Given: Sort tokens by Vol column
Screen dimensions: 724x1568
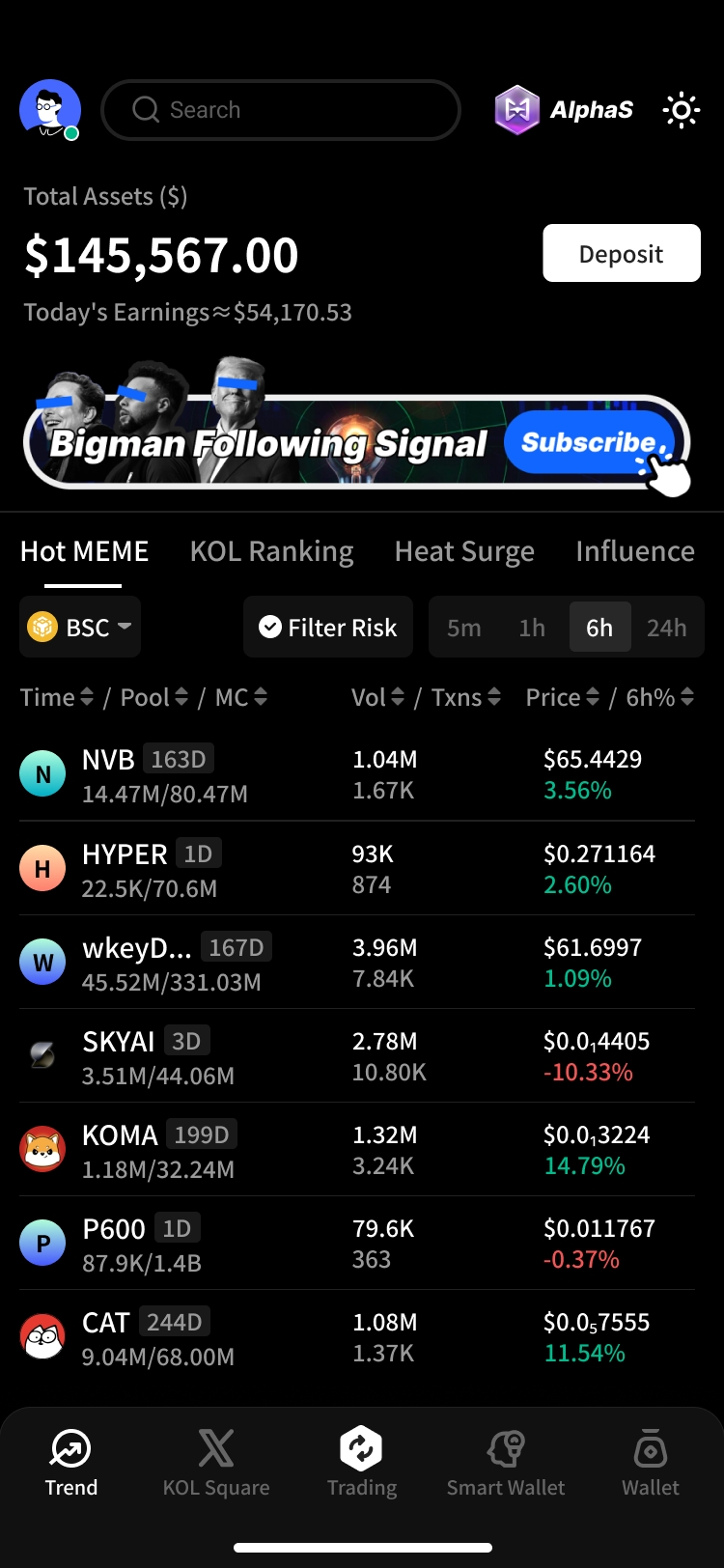Looking at the screenshot, I should click(377, 696).
